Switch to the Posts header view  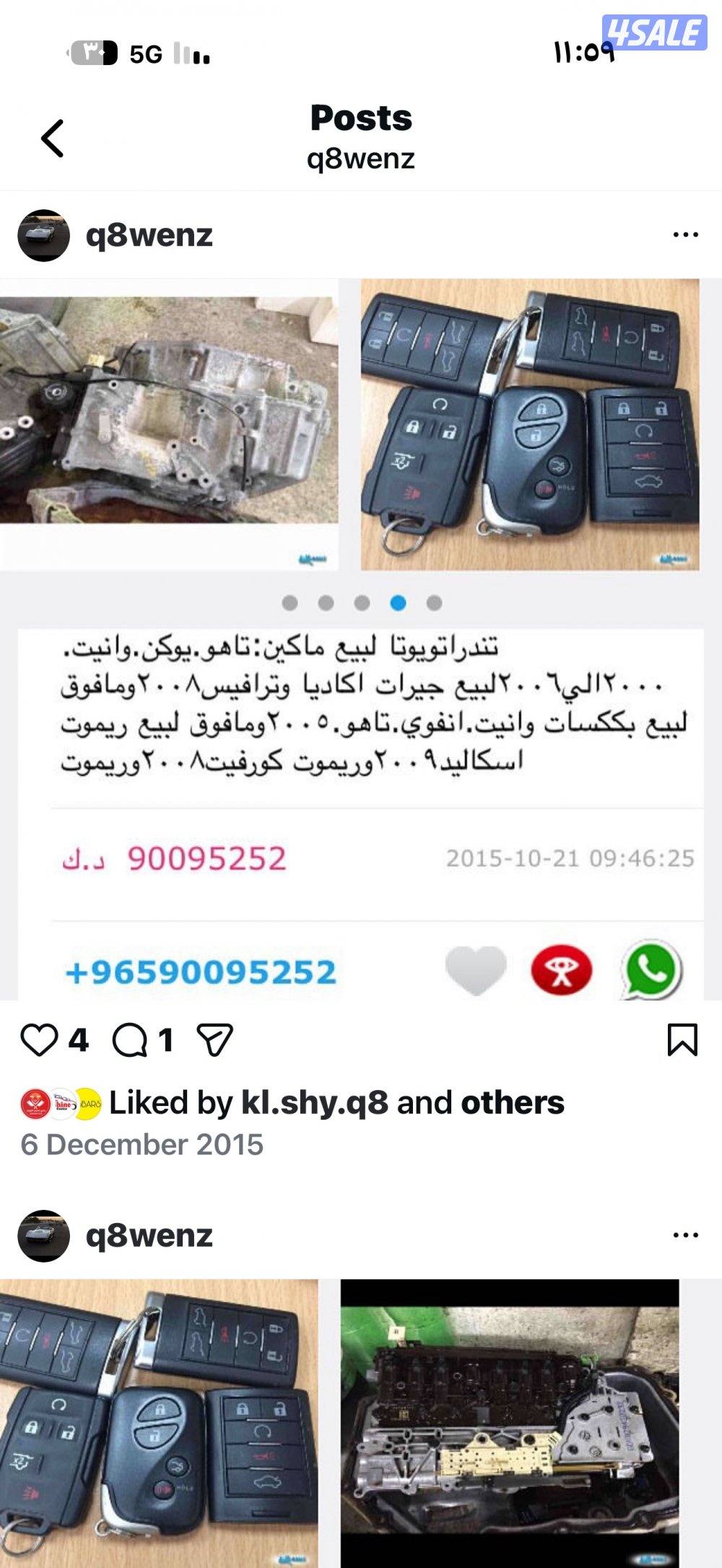pyautogui.click(x=360, y=120)
